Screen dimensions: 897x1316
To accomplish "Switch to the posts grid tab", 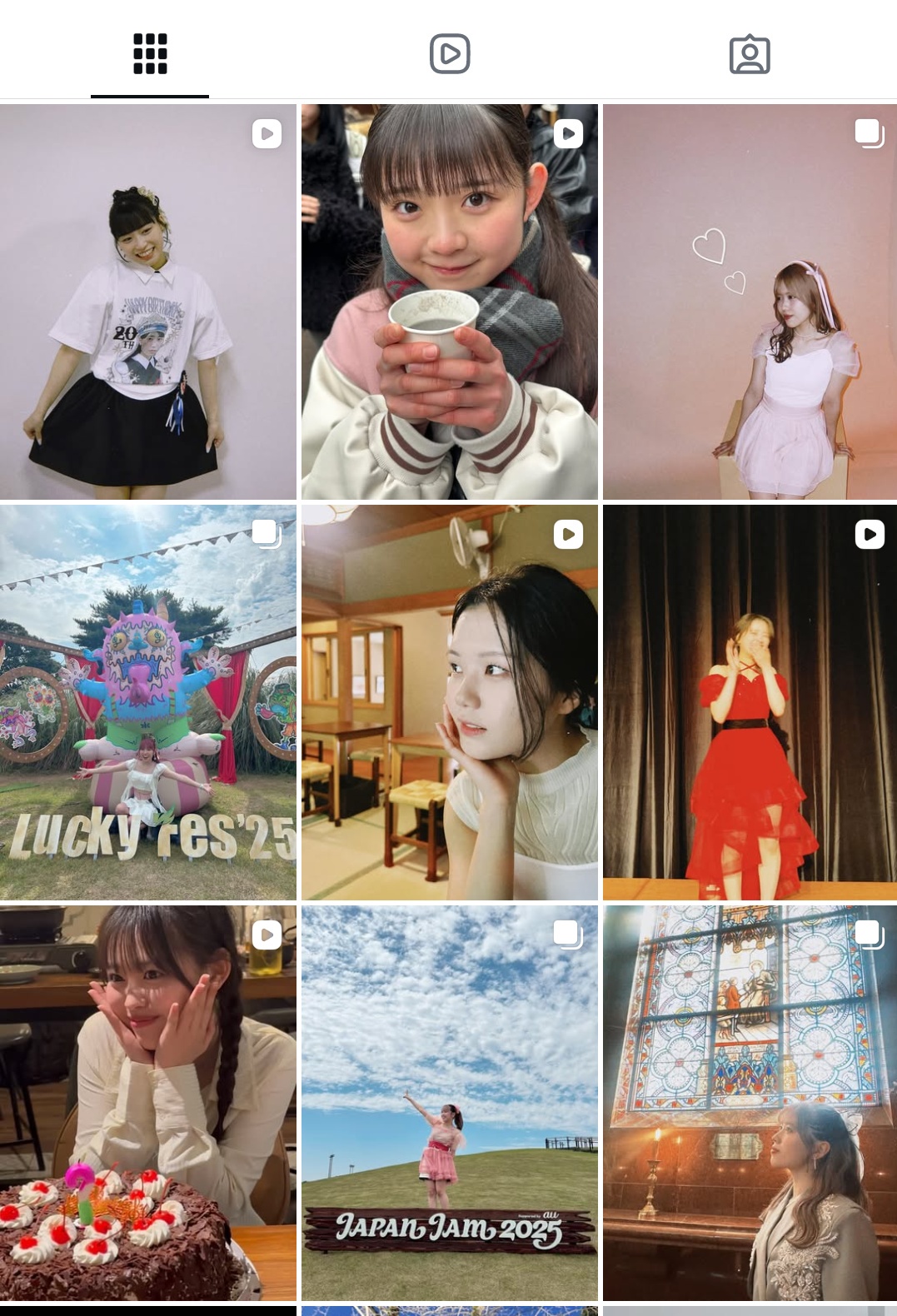I will click(x=150, y=54).
